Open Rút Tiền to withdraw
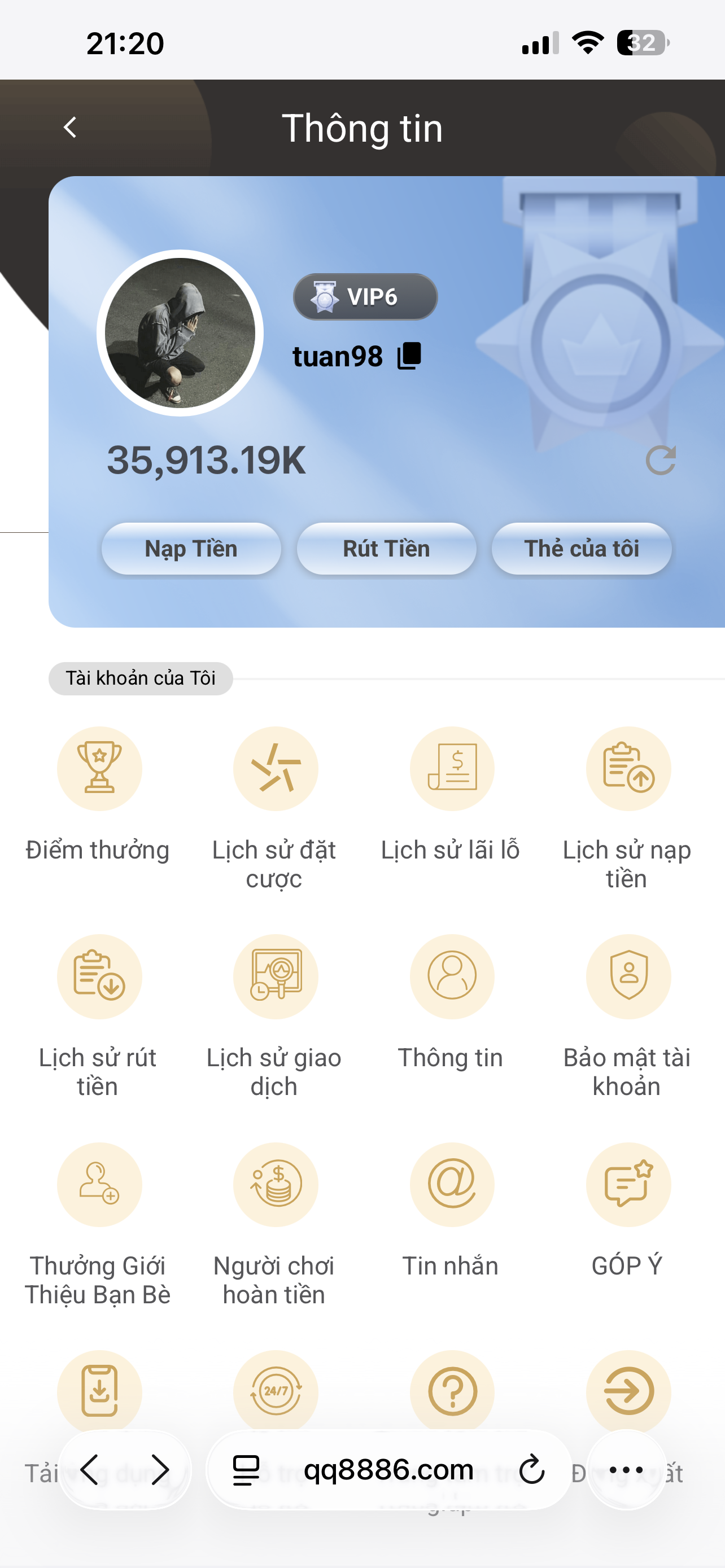This screenshot has height=1568, width=725. click(387, 549)
